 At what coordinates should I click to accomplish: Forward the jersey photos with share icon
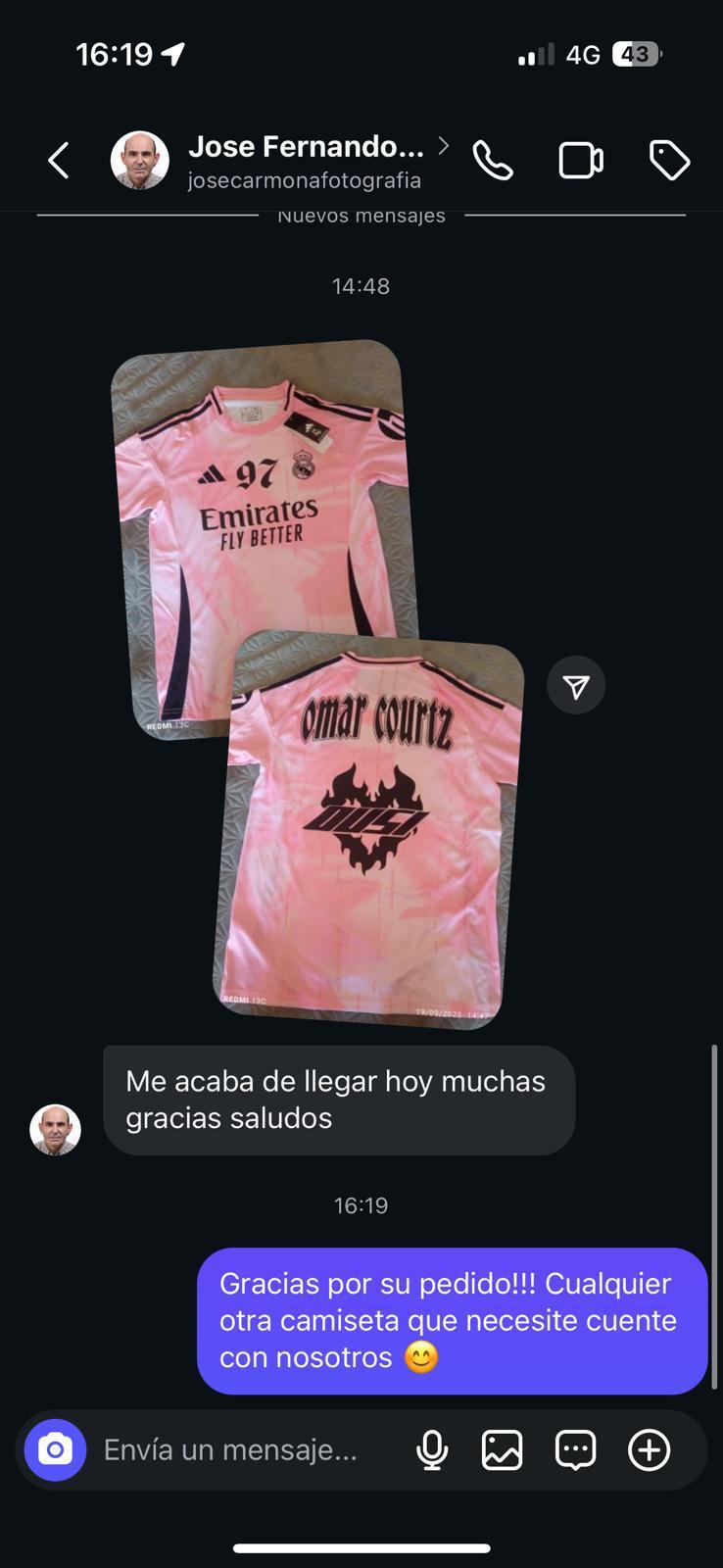coord(576,685)
